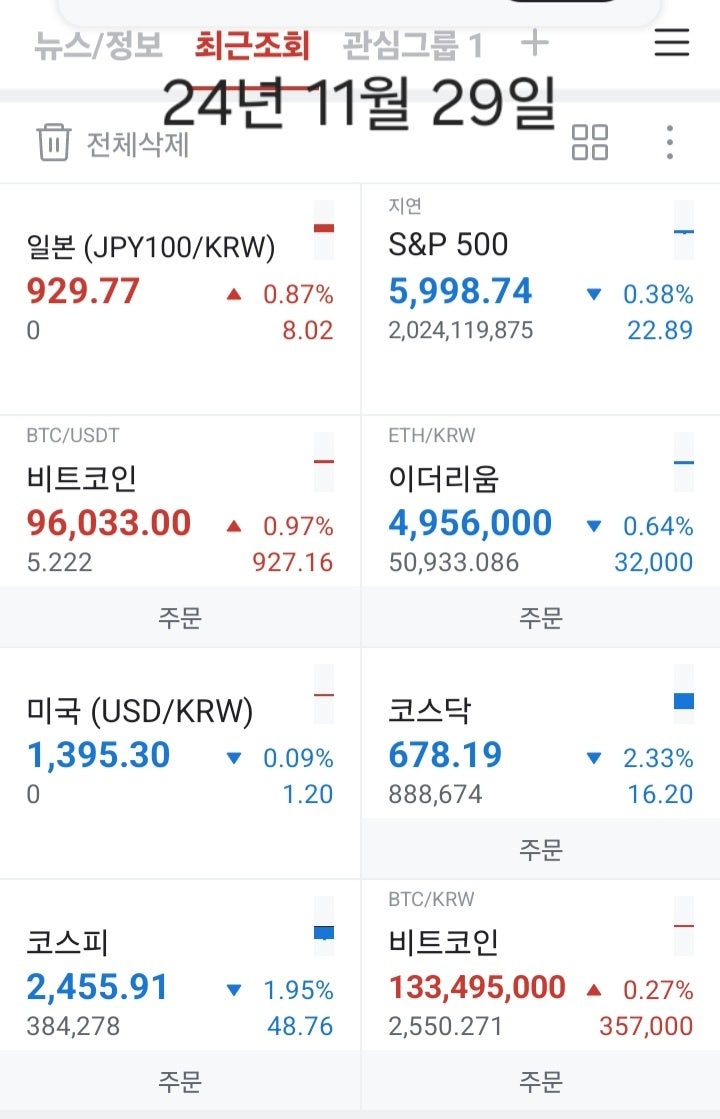Switch to the 뉴스/정보 tab
720x1119 pixels.
coord(97,46)
